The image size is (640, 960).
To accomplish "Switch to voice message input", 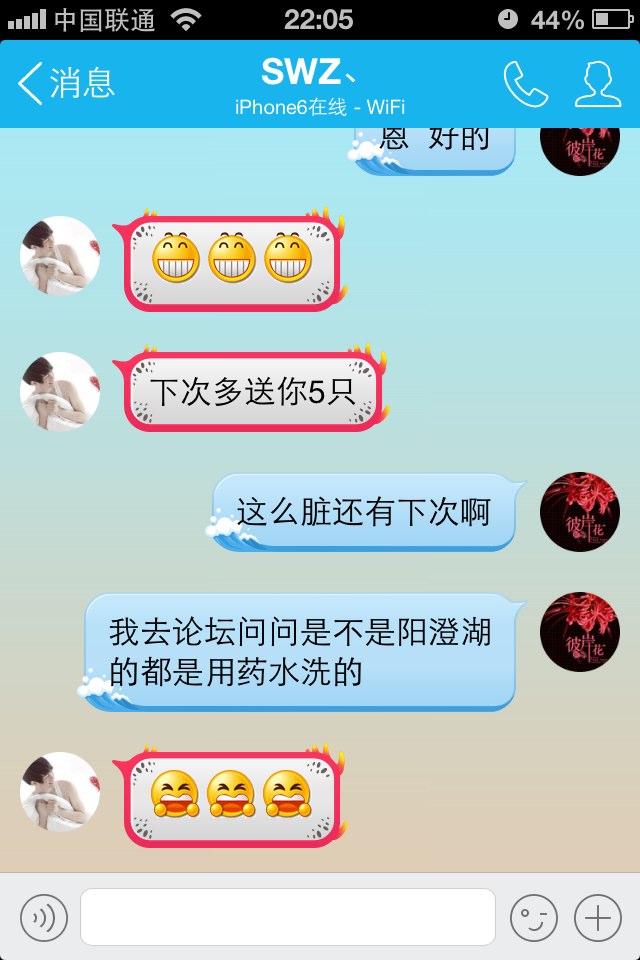I will pos(44,917).
